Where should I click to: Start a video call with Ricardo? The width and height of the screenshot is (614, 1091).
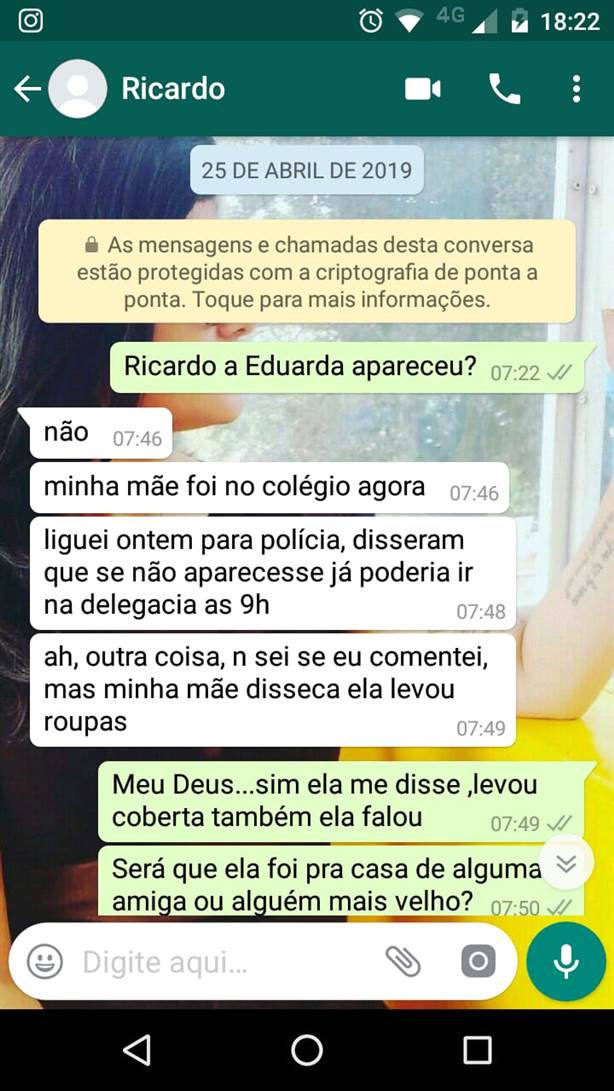point(423,89)
